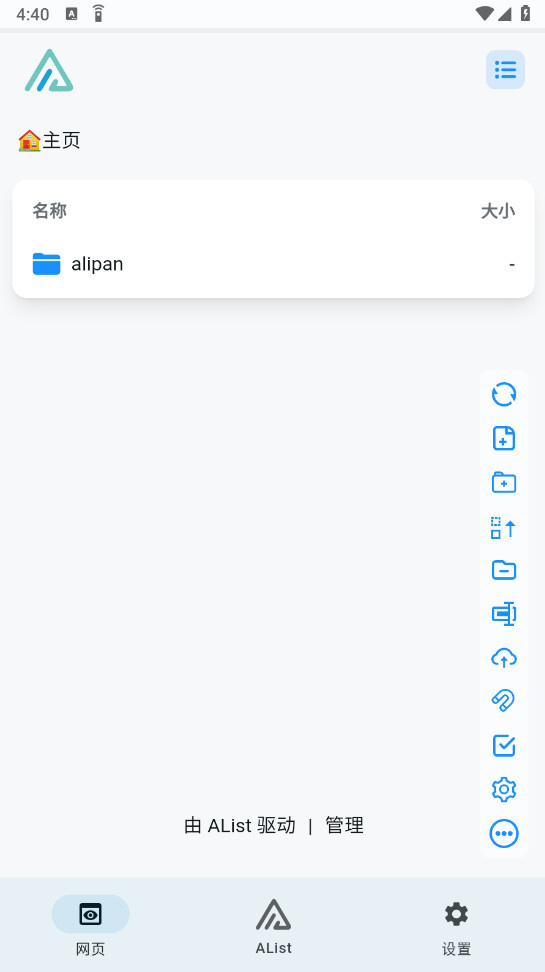
Task: Open offline download magnet icon
Action: (503, 701)
